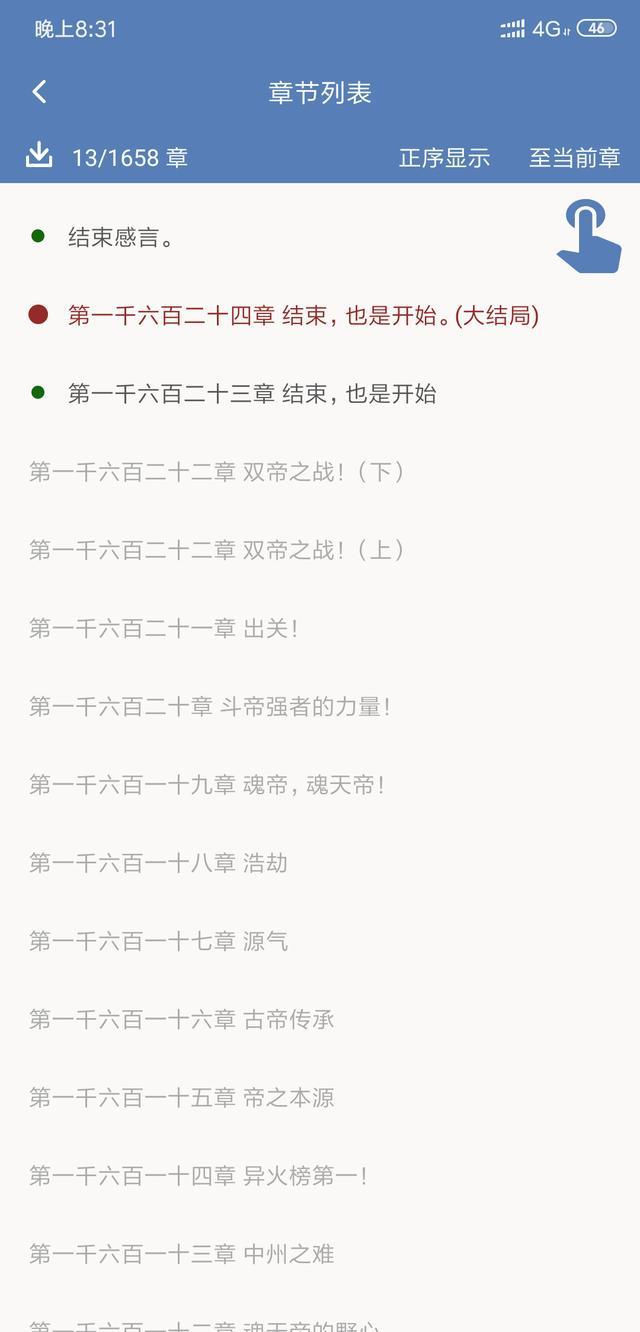Open chapter 第一千六百二十三章 结束,也是开始
This screenshot has height=1332, width=640.
pyautogui.click(x=320, y=393)
